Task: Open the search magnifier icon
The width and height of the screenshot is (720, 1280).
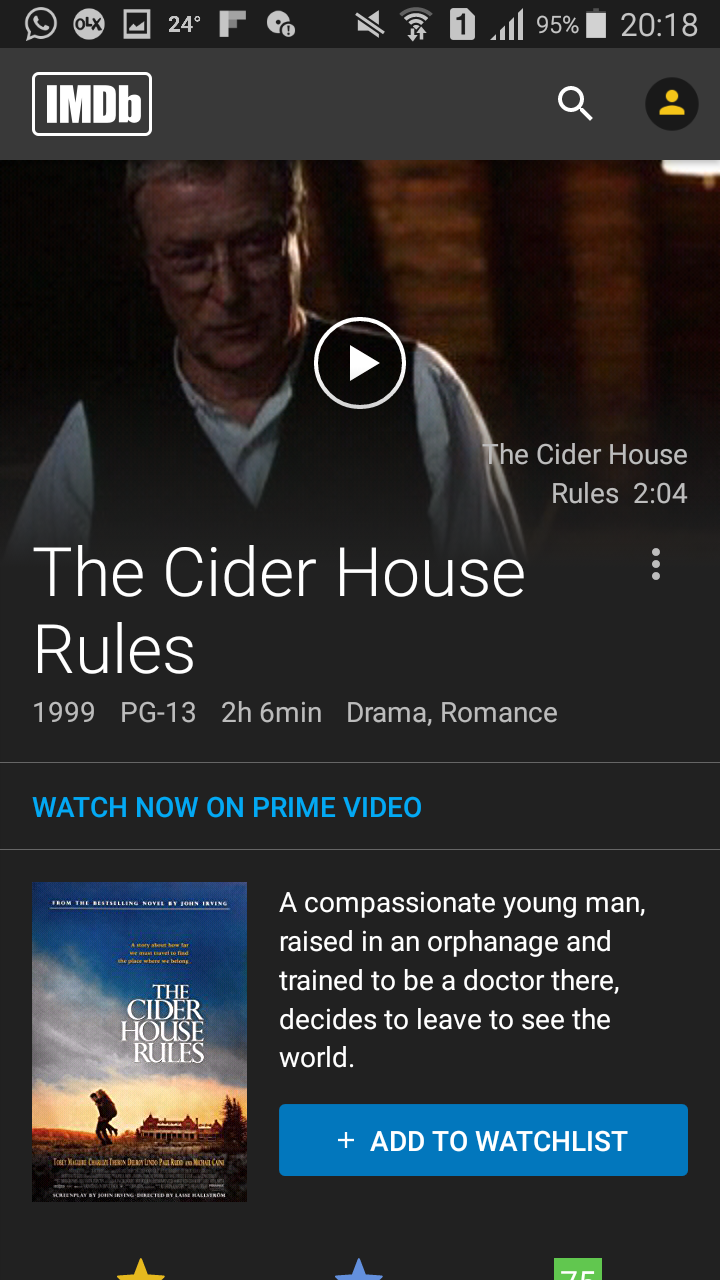Action: pos(575,104)
